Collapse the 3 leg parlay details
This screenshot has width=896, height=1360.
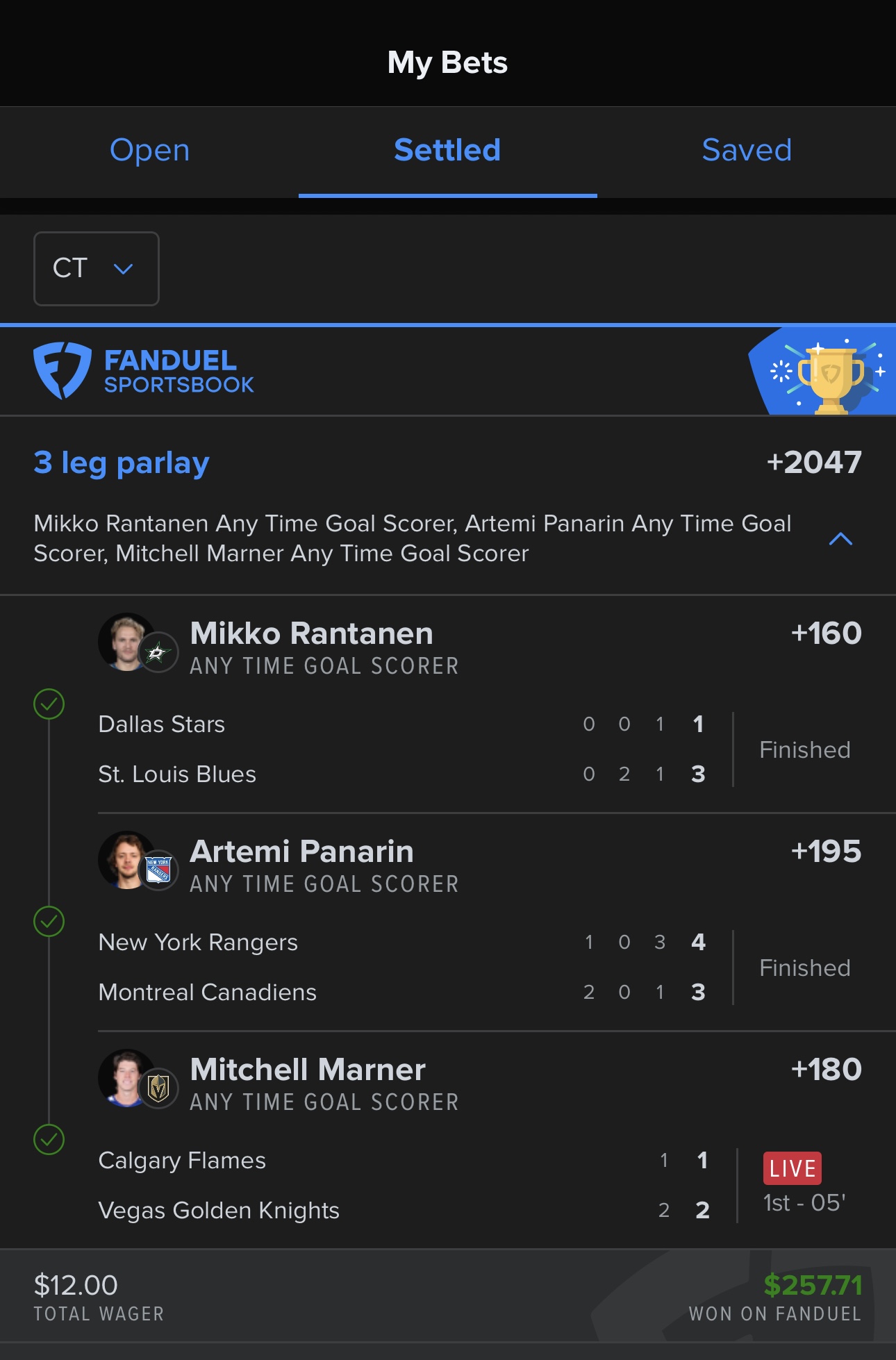click(x=840, y=539)
